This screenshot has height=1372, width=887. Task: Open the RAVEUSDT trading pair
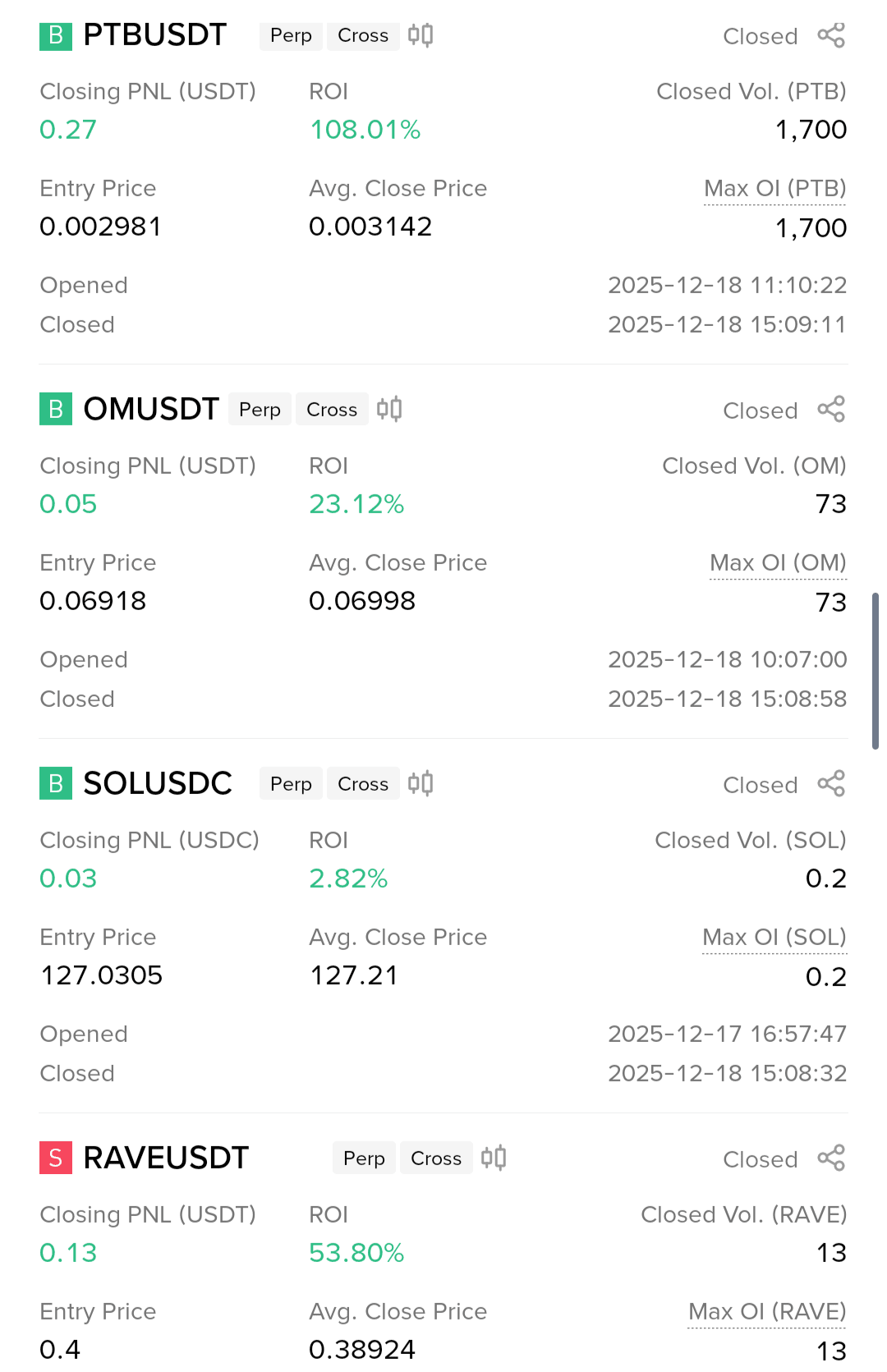tap(166, 1158)
